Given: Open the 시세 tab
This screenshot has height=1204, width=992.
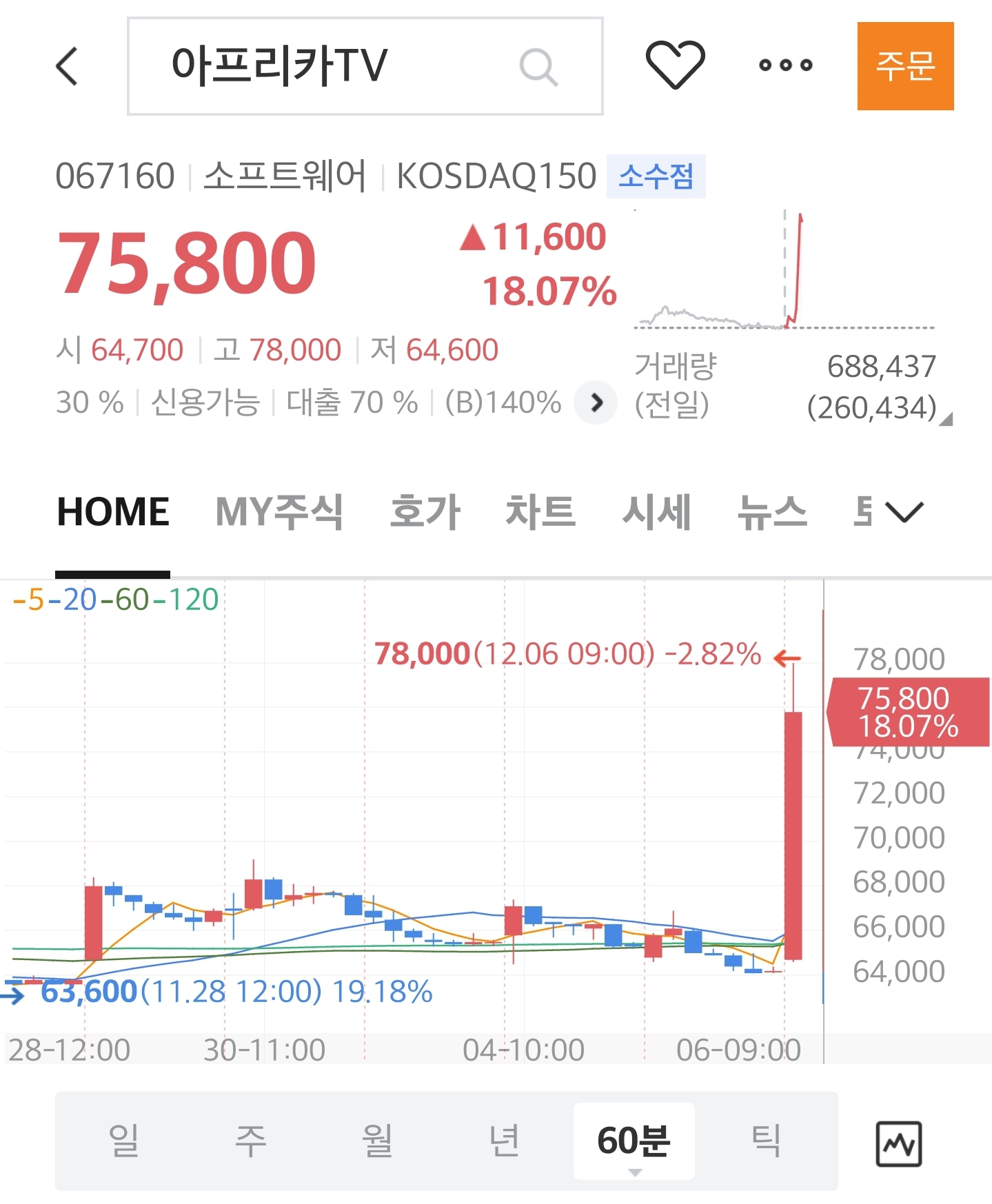Looking at the screenshot, I should click(x=656, y=512).
